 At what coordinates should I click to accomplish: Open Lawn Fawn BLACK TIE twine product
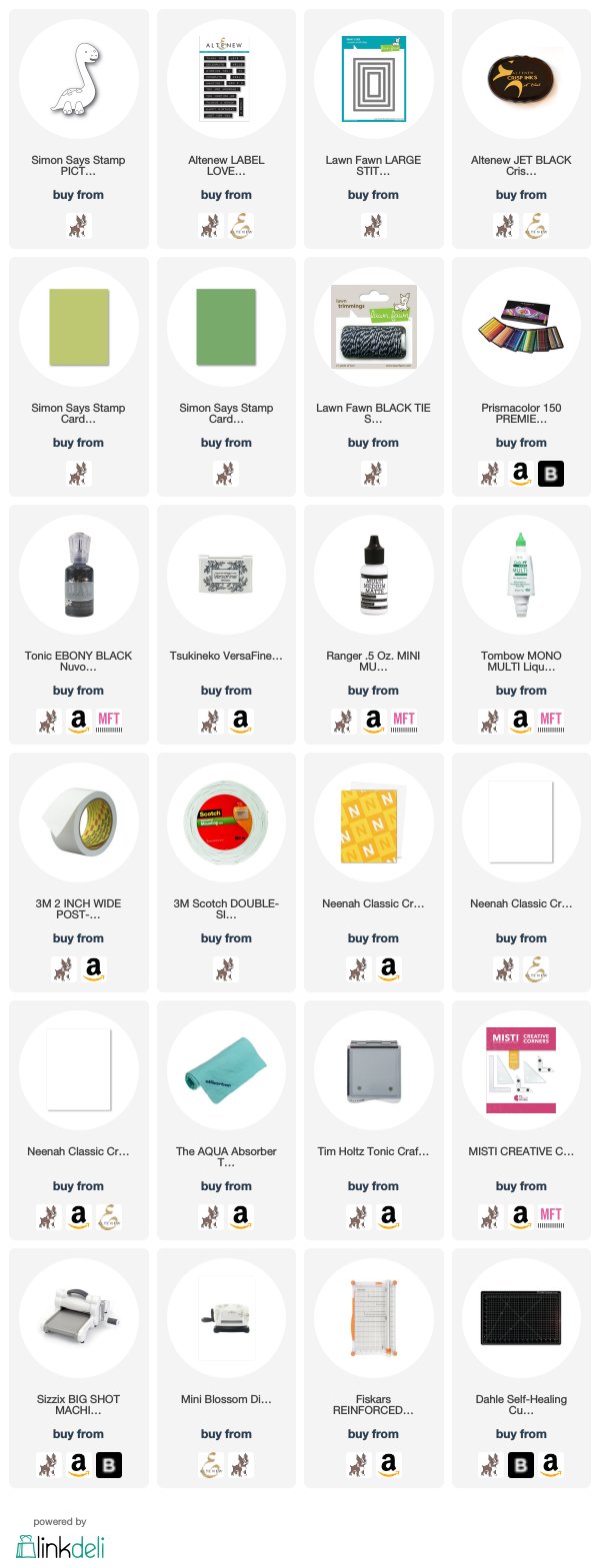373,327
